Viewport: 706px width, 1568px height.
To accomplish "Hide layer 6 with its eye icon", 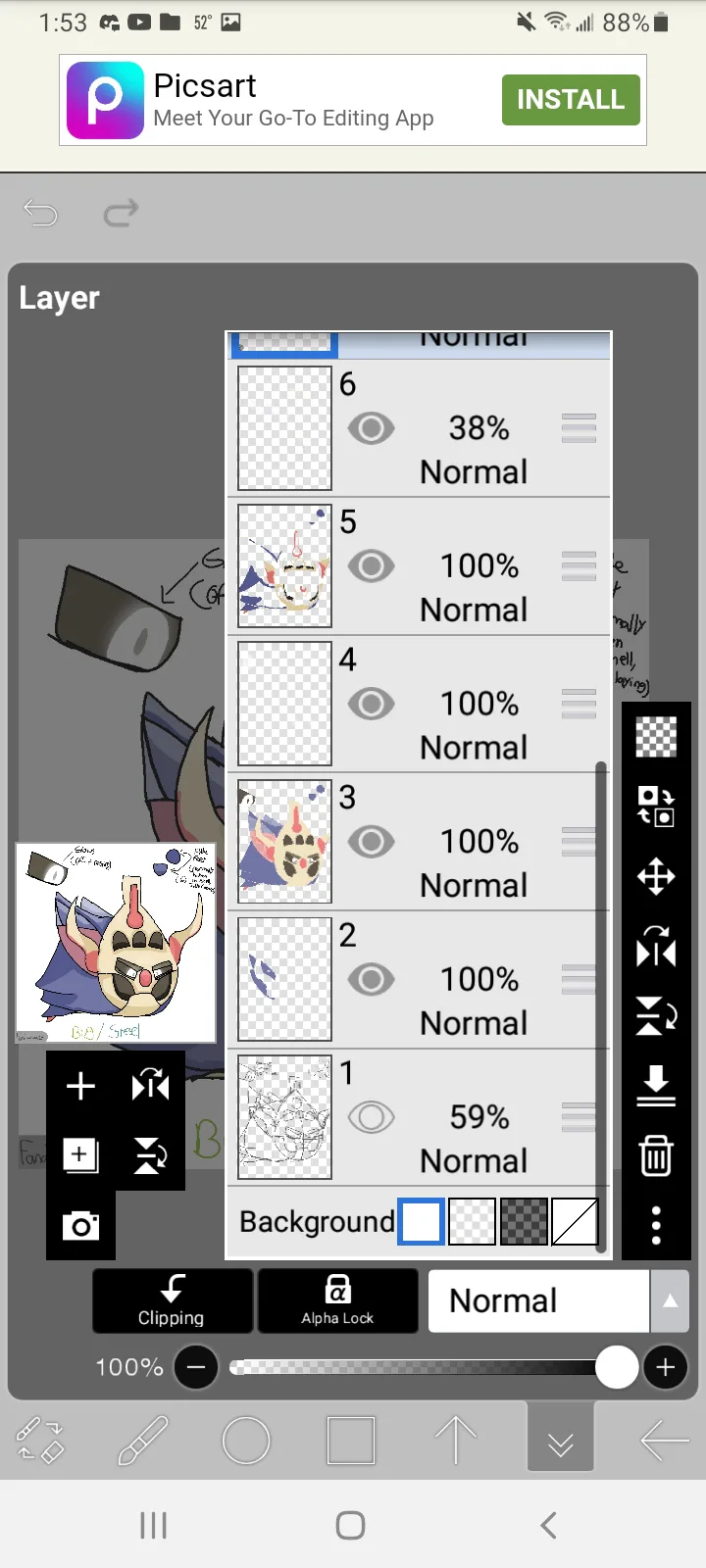I will pyautogui.click(x=371, y=428).
